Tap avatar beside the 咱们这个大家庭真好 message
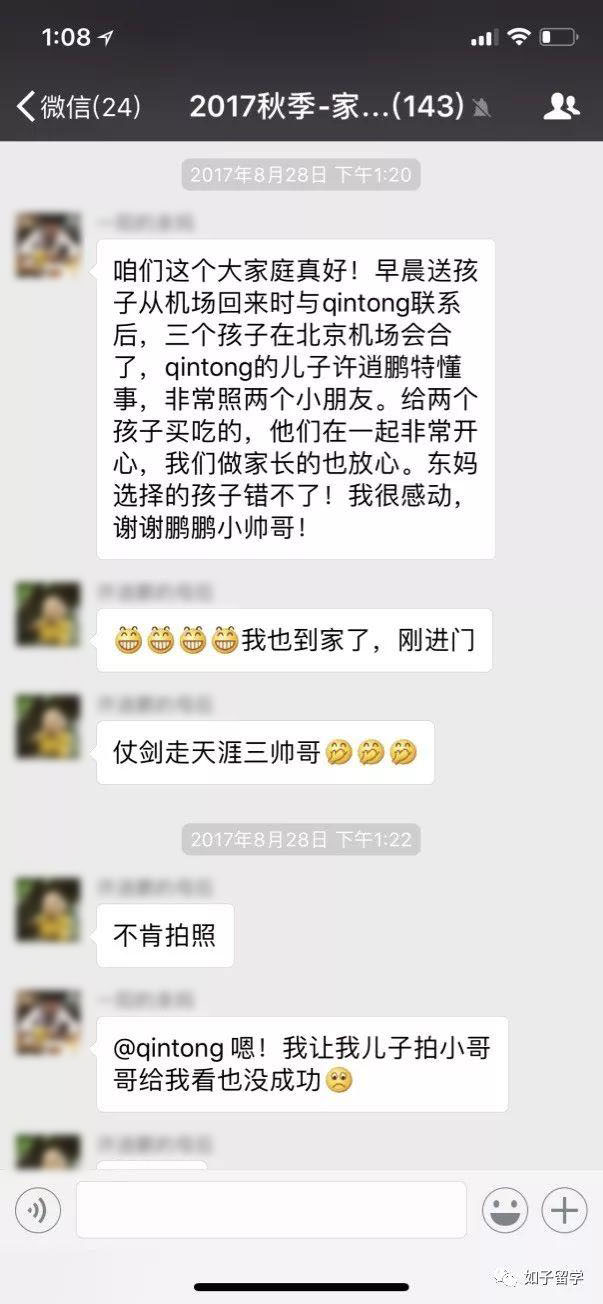The height and width of the screenshot is (1304, 603). point(48,245)
